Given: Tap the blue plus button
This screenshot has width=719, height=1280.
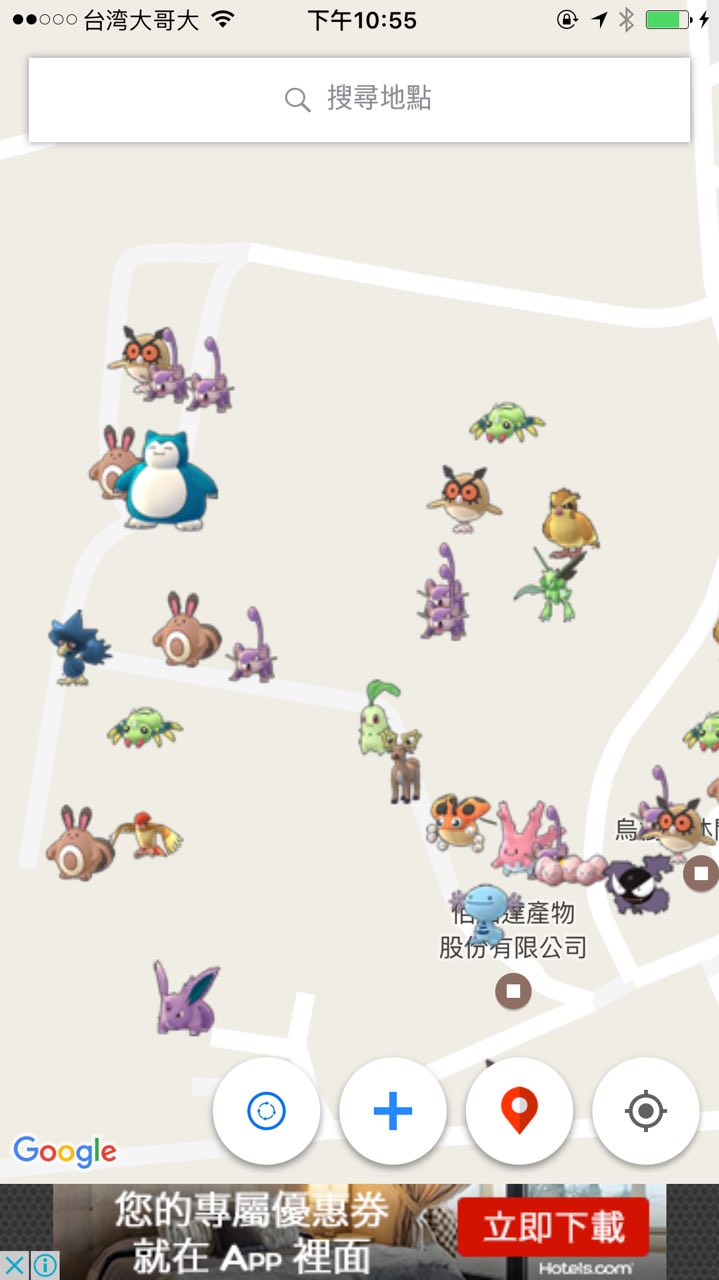Looking at the screenshot, I should tap(393, 1111).
